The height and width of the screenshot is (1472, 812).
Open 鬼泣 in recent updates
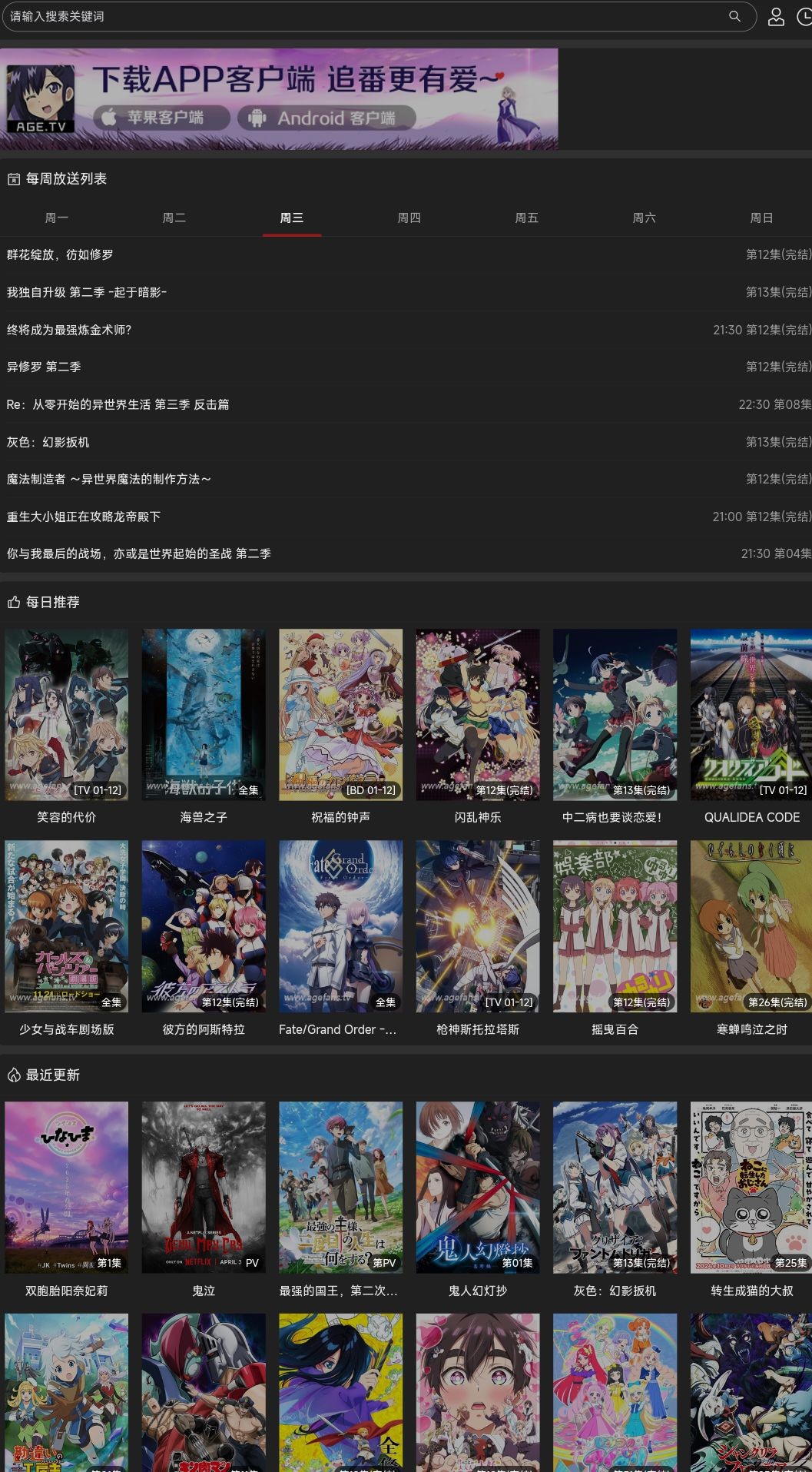tap(204, 1188)
